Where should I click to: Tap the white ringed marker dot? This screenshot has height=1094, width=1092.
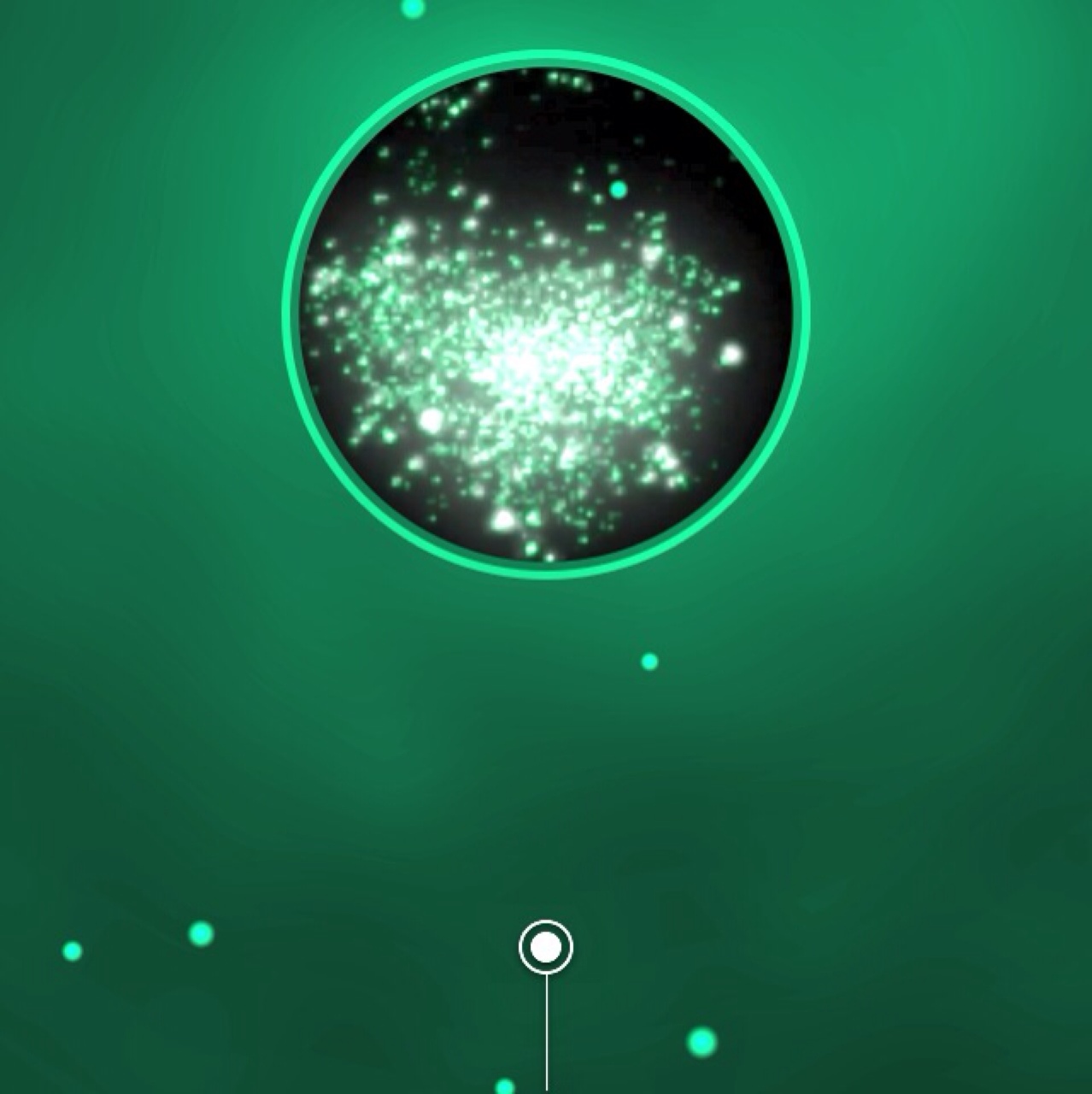coord(546,947)
